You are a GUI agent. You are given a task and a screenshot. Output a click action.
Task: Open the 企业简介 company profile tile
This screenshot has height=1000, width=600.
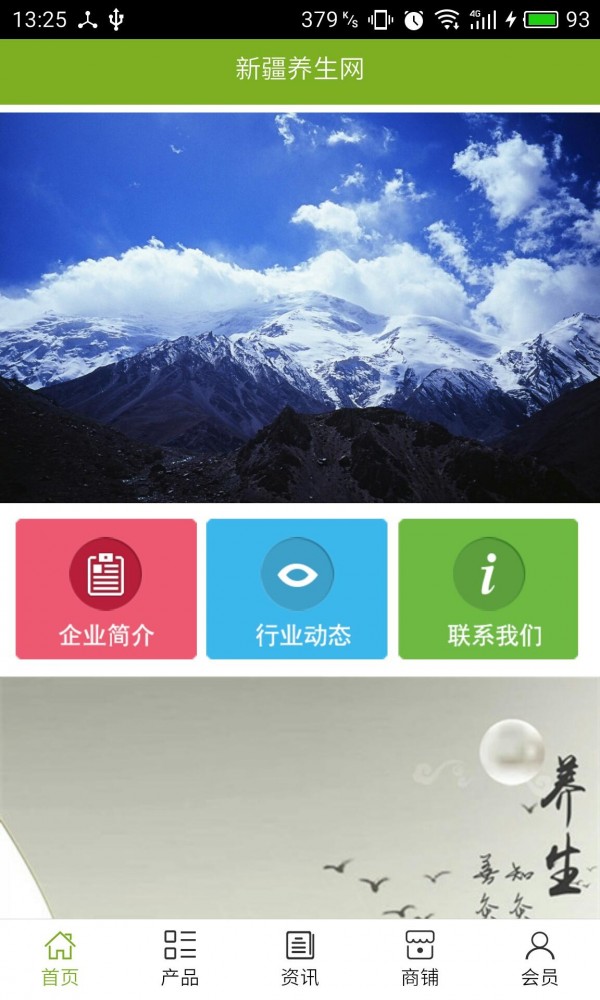click(106, 589)
